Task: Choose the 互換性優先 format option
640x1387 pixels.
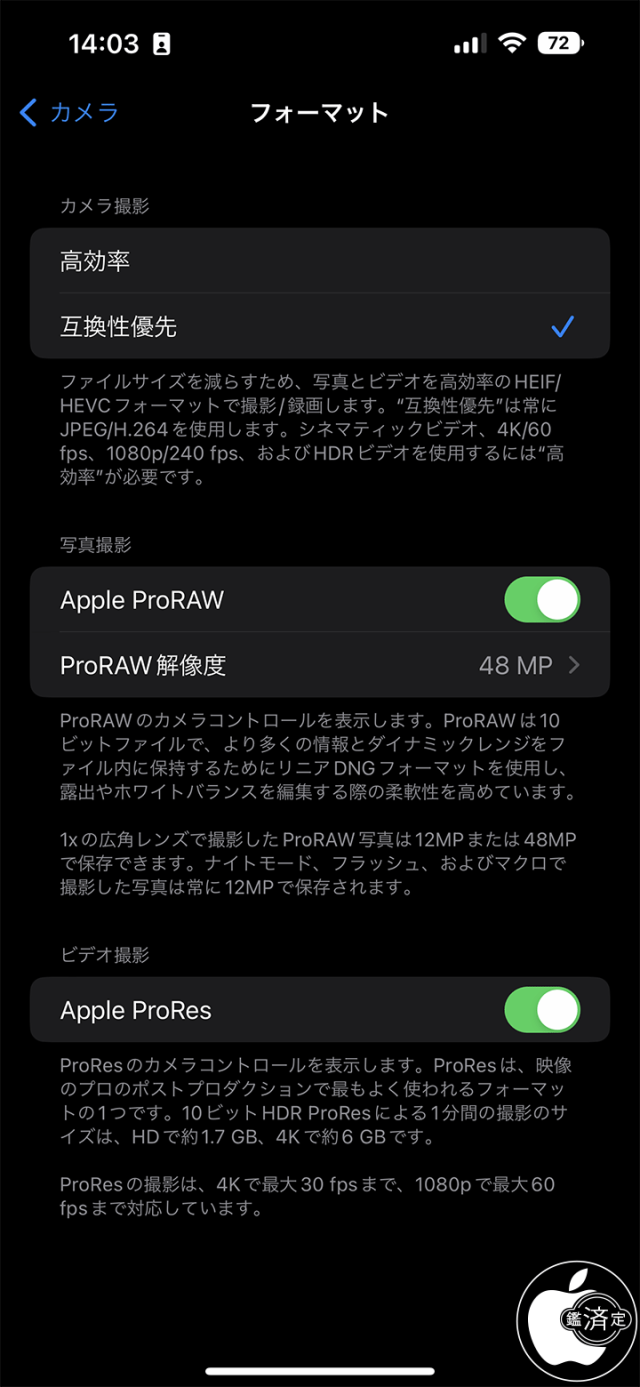Action: pyautogui.click(x=319, y=327)
